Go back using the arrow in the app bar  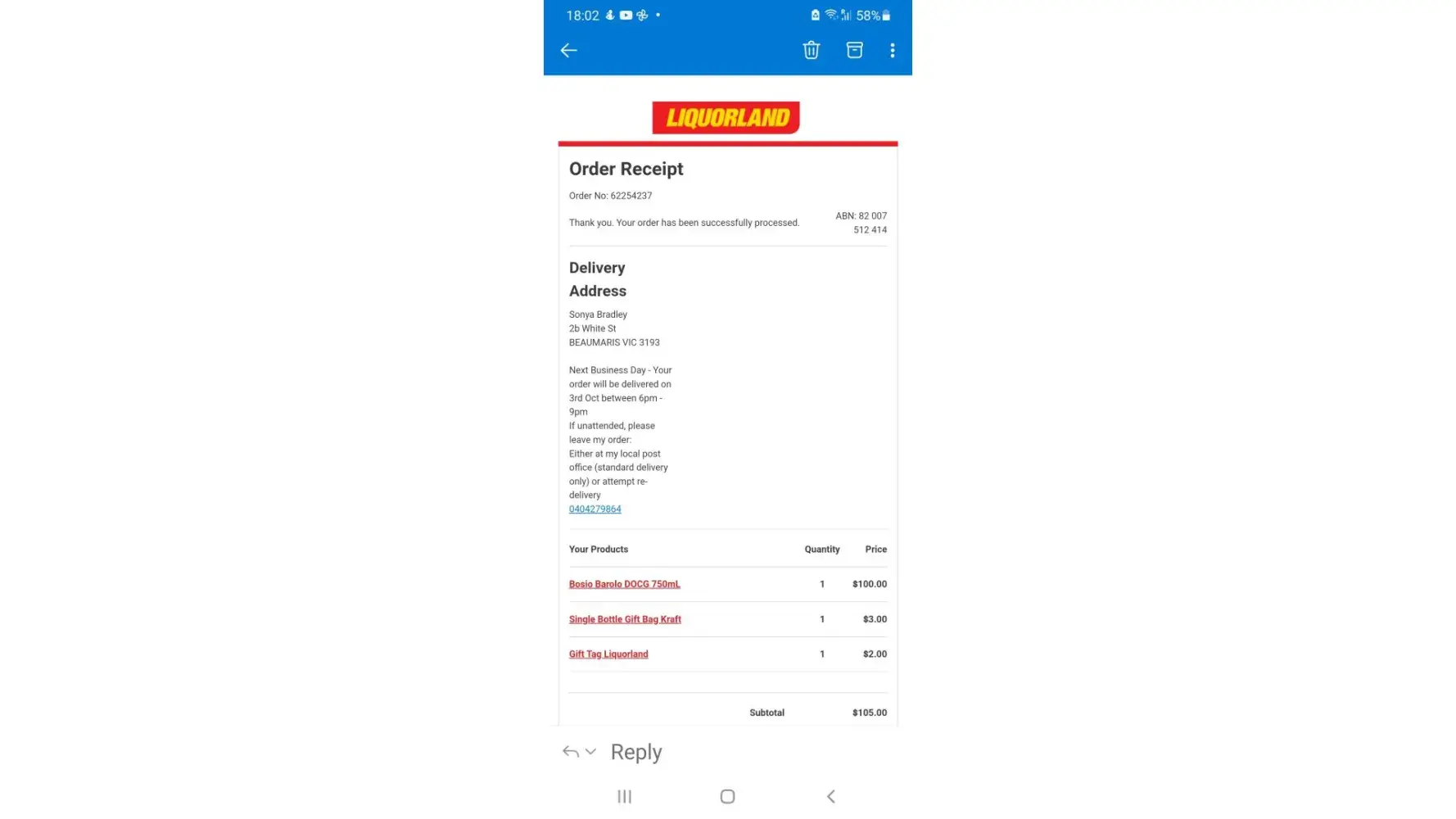pos(568,51)
